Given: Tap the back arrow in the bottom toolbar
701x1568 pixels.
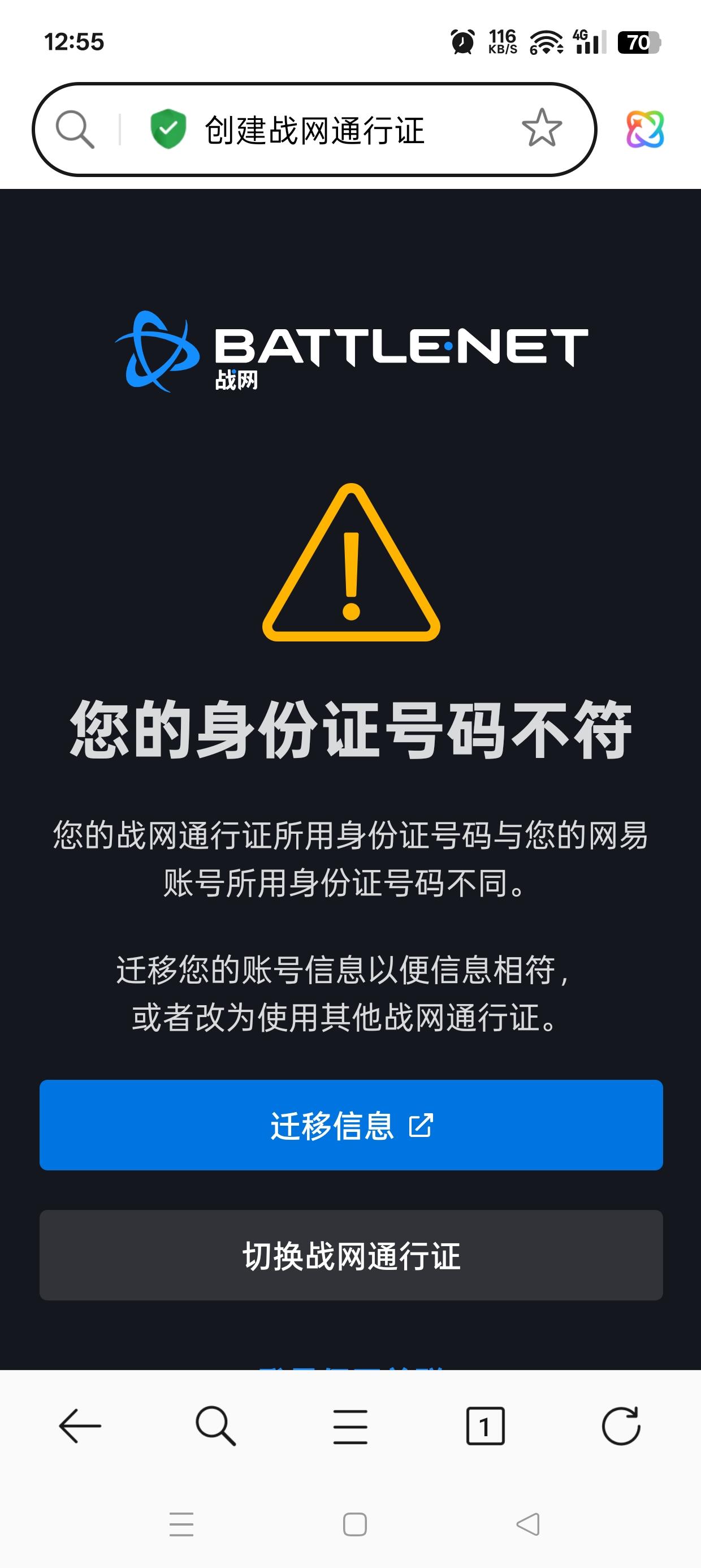Looking at the screenshot, I should coord(80,1424).
